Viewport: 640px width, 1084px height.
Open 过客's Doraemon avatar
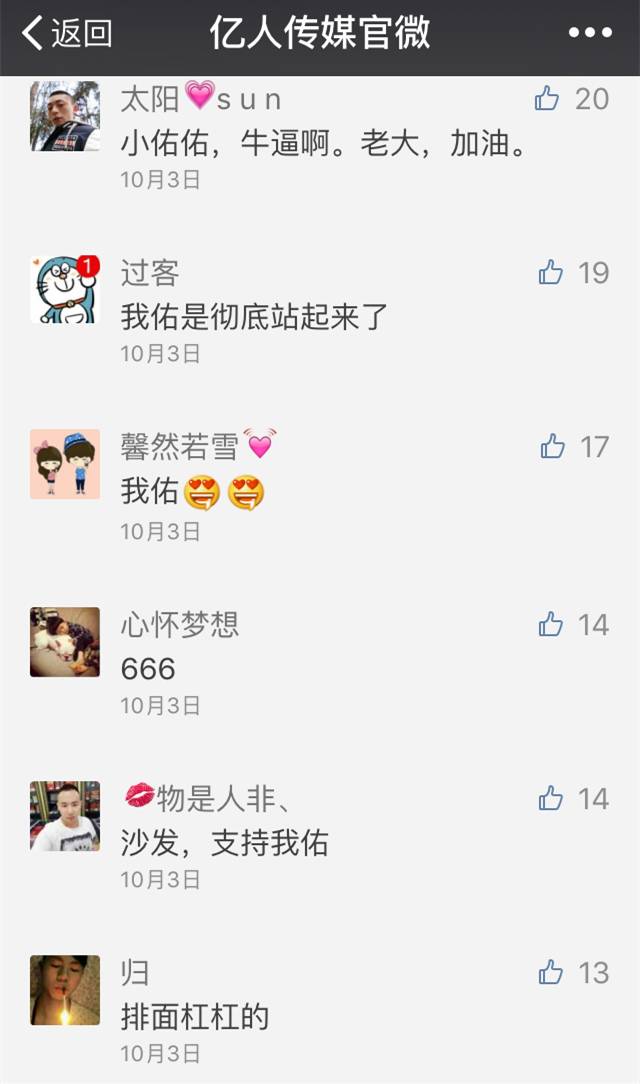[65, 290]
